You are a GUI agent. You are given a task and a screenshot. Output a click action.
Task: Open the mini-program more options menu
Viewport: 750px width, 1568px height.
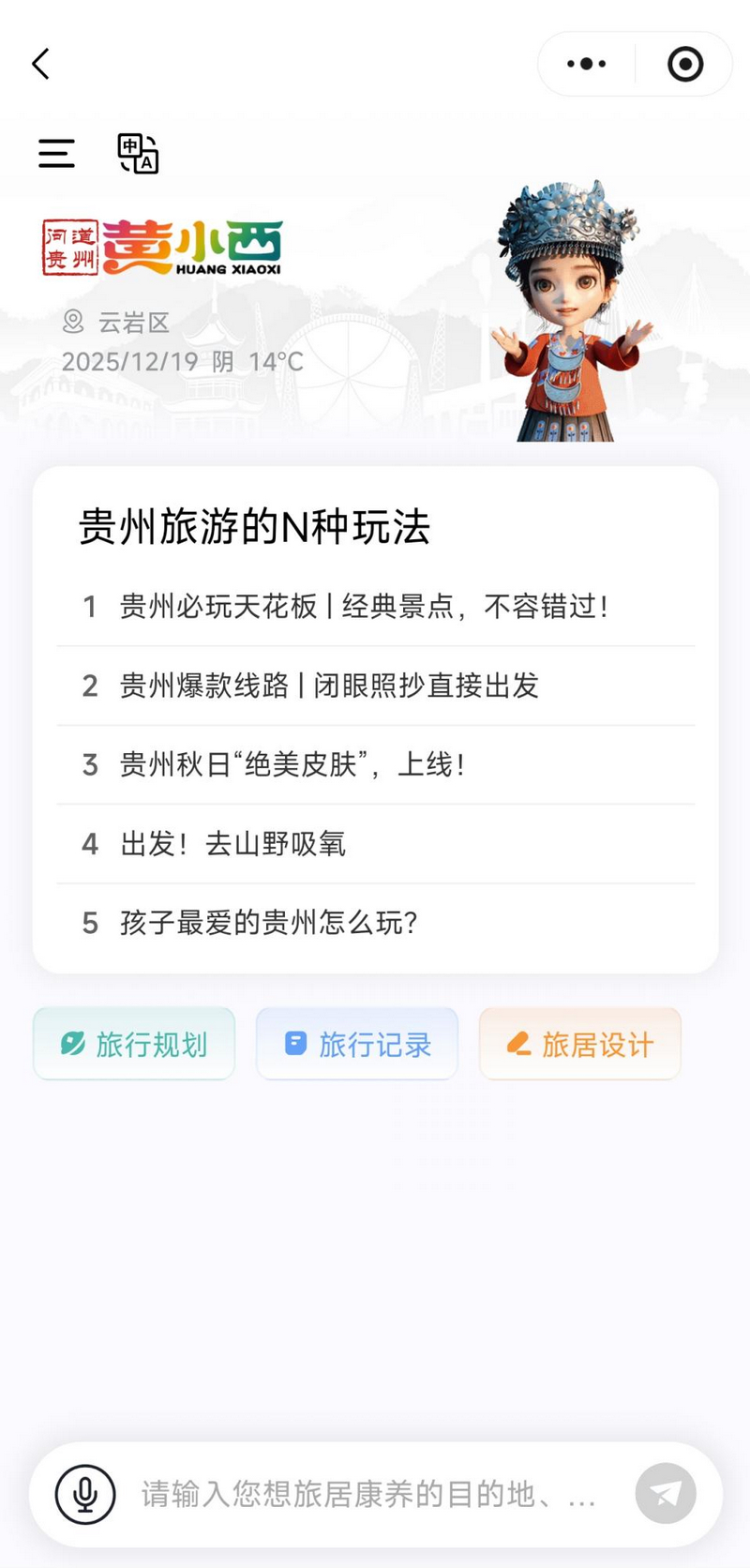coord(586,64)
